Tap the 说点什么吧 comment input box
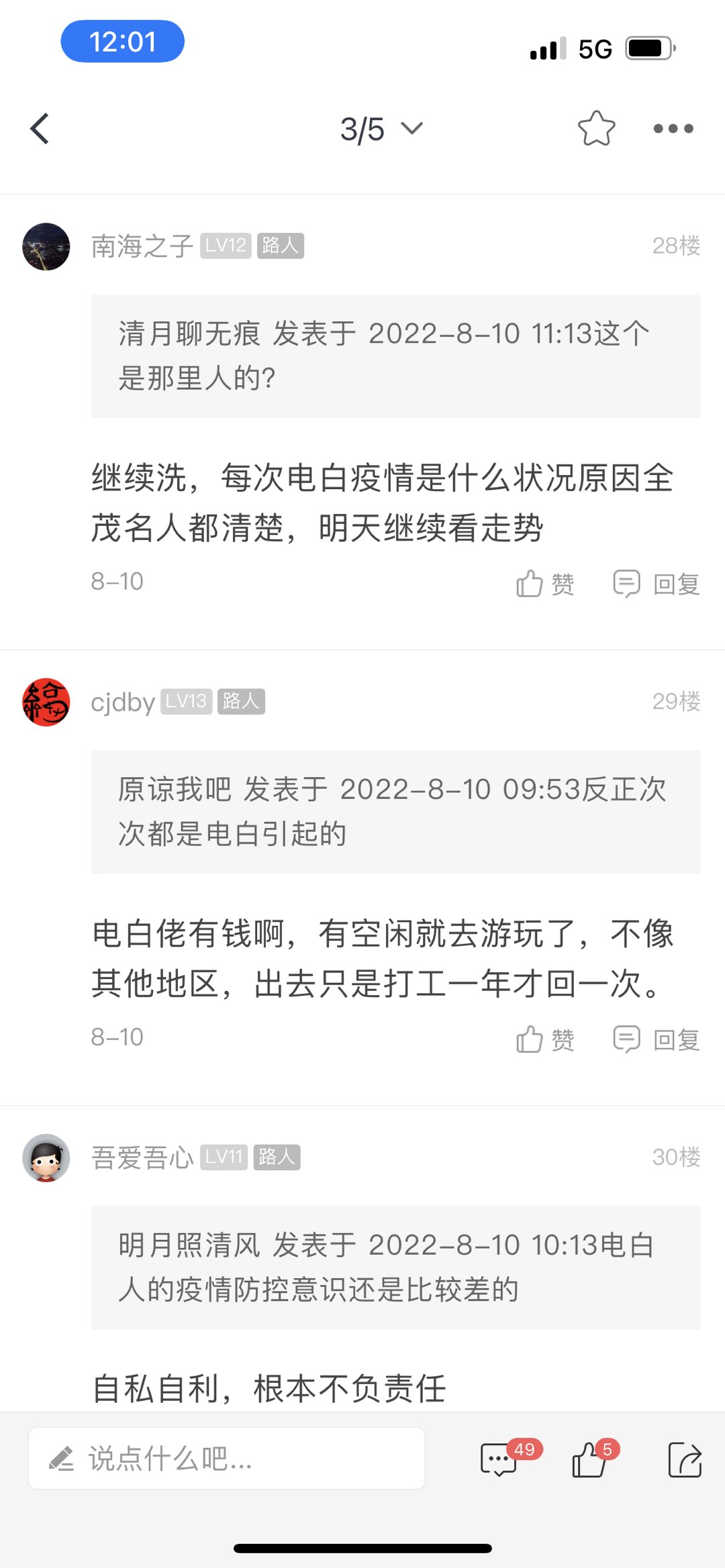Screen dimensions: 725x1568 click(226, 1459)
